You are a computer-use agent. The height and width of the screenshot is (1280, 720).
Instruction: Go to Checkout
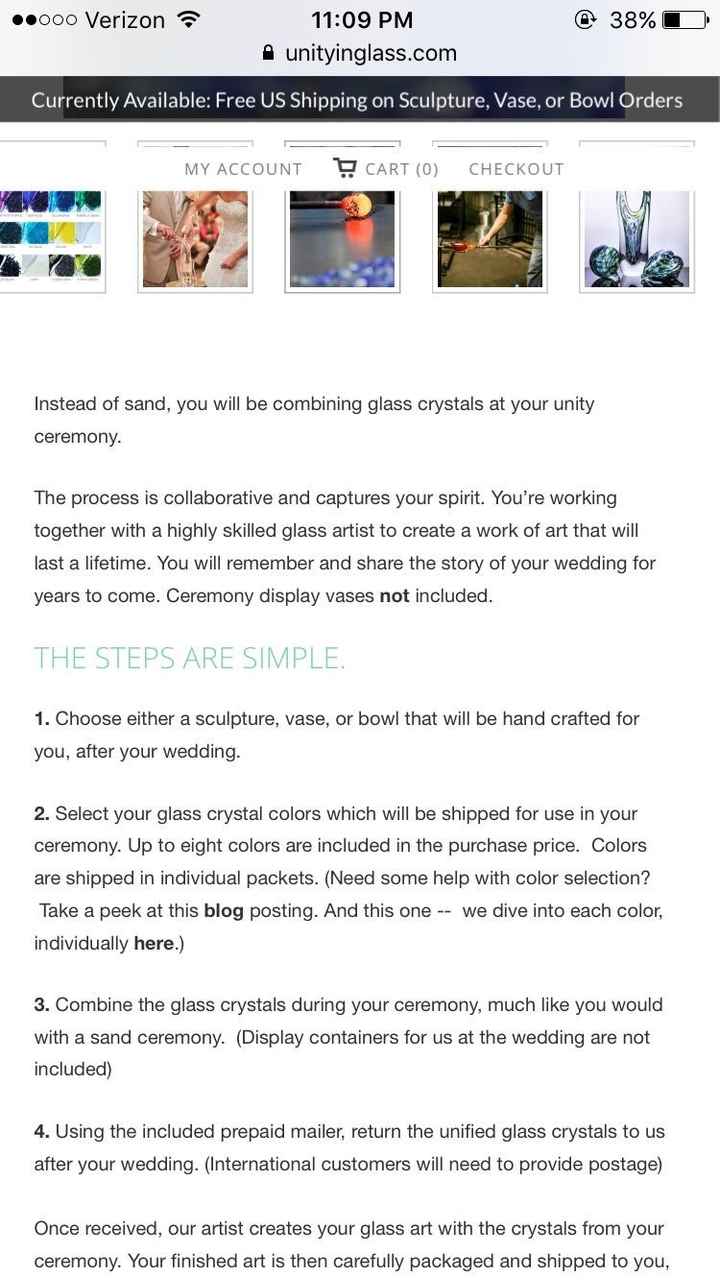click(516, 169)
